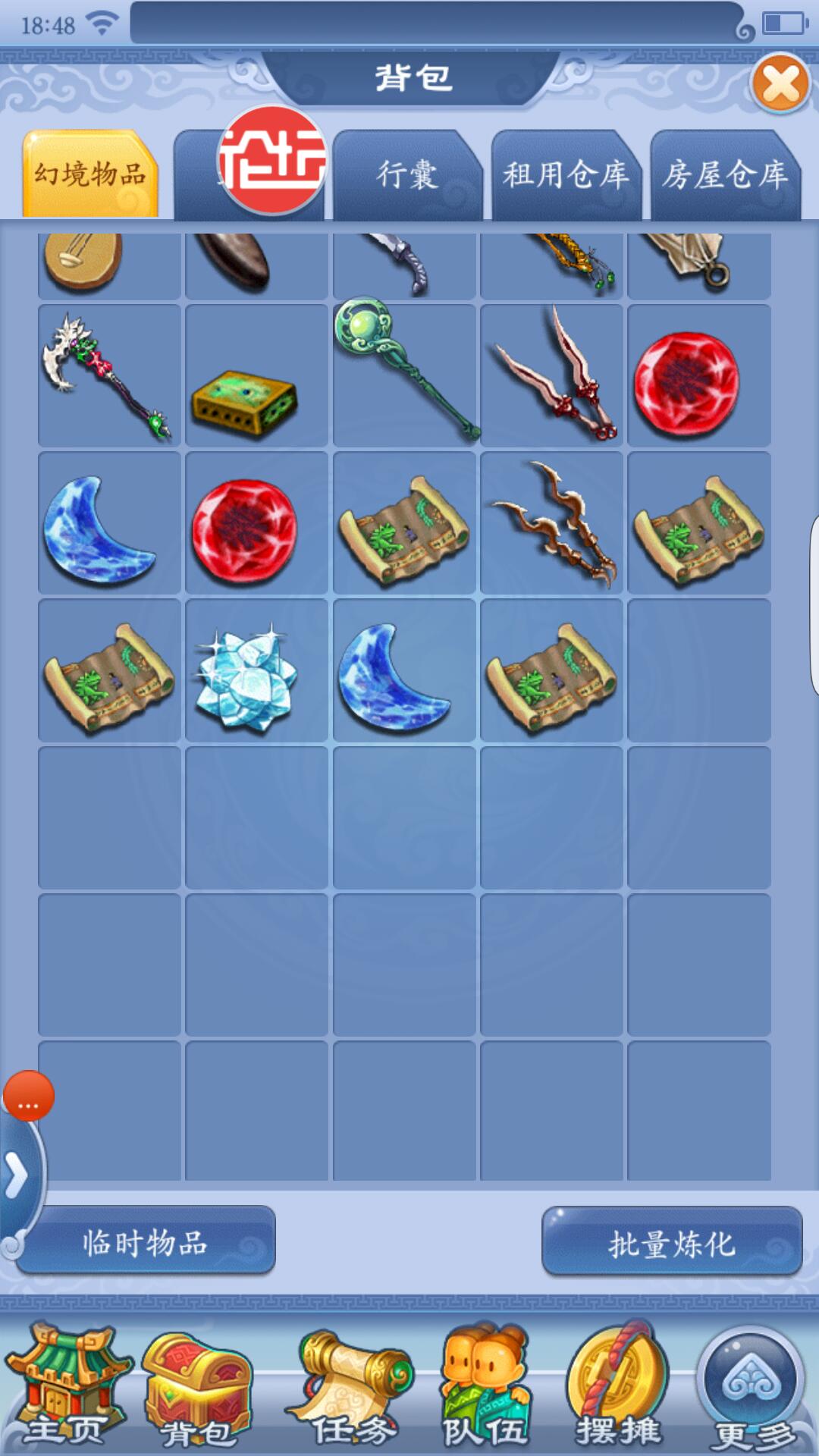Open the 租用仓库 tab
Viewport: 819px width, 1456px height.
click(x=566, y=175)
